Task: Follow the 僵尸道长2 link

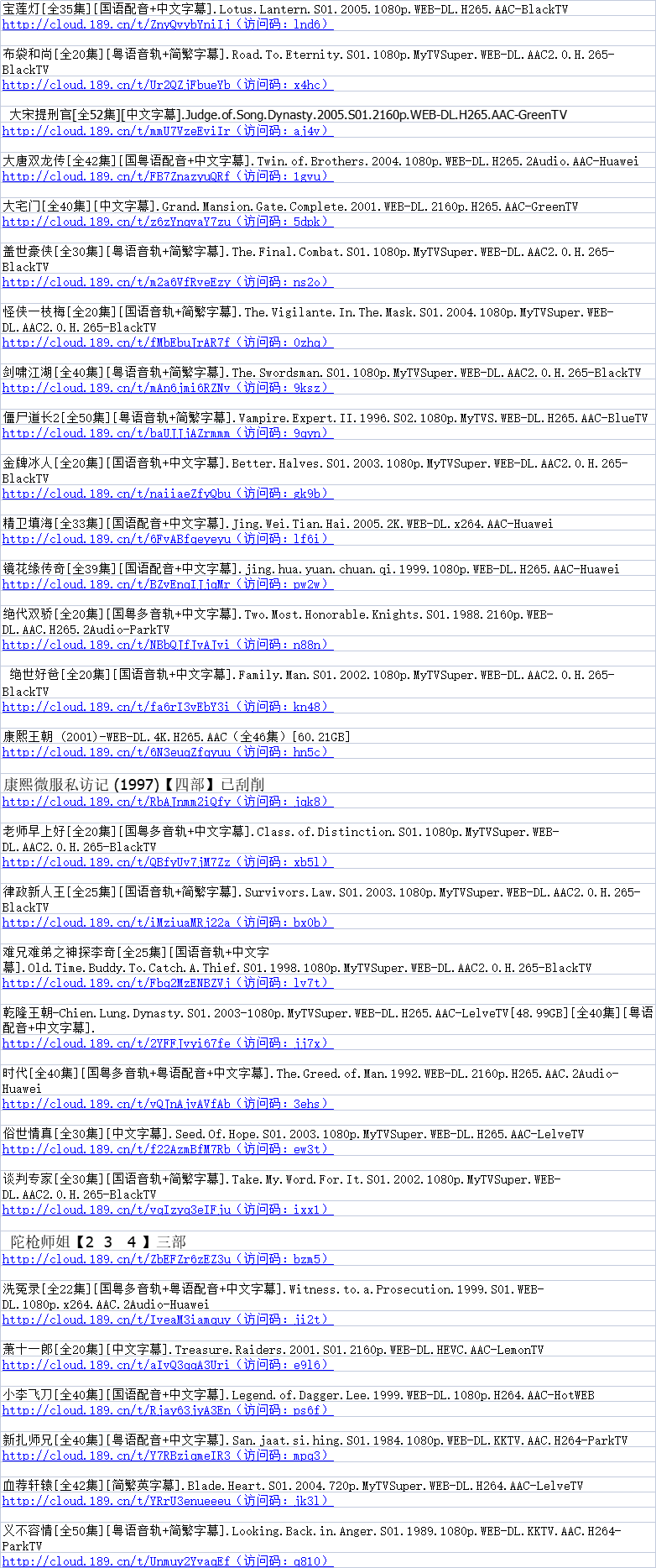Action: pyautogui.click(x=166, y=433)
